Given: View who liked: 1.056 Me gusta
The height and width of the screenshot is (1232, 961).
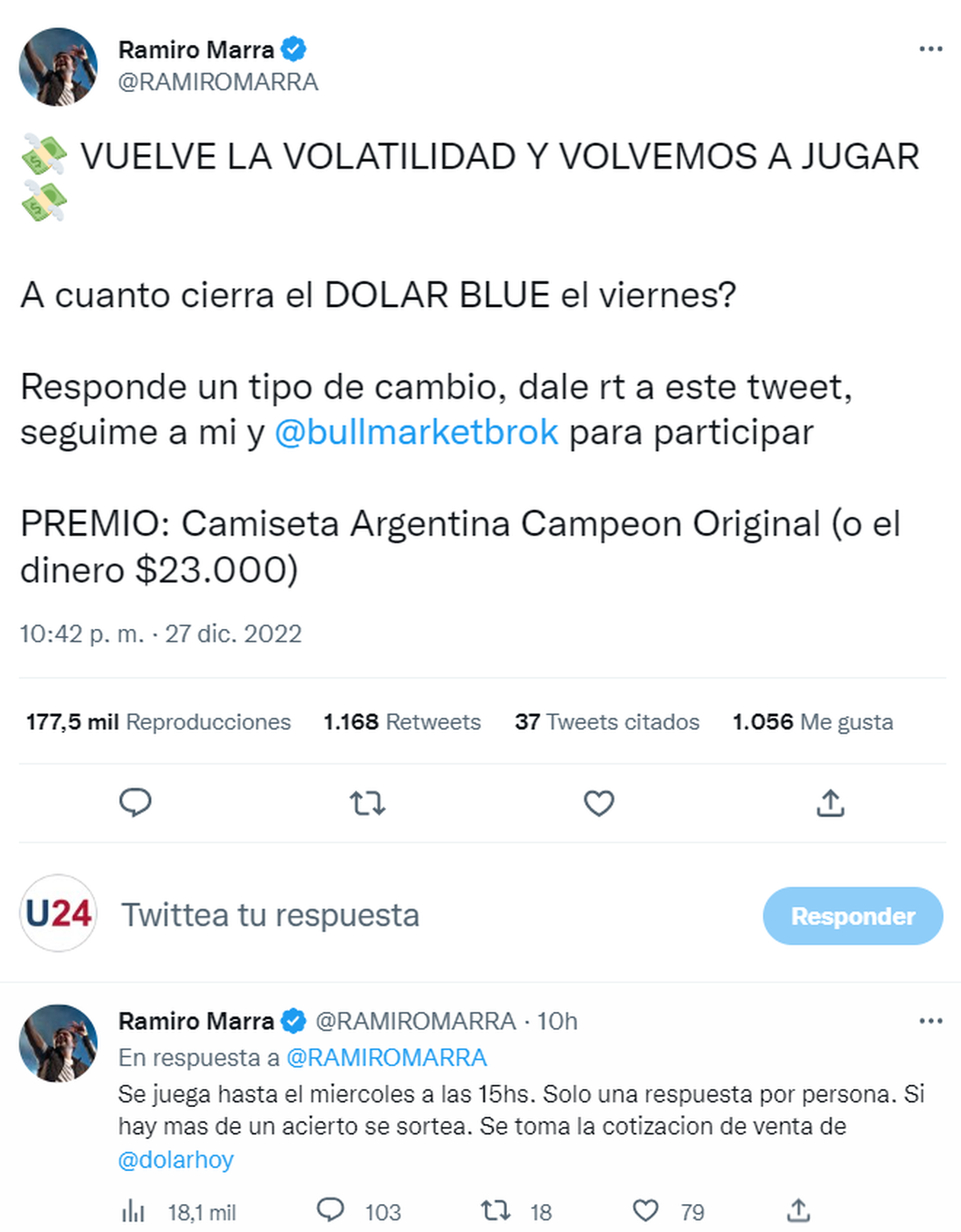Looking at the screenshot, I should click(812, 722).
